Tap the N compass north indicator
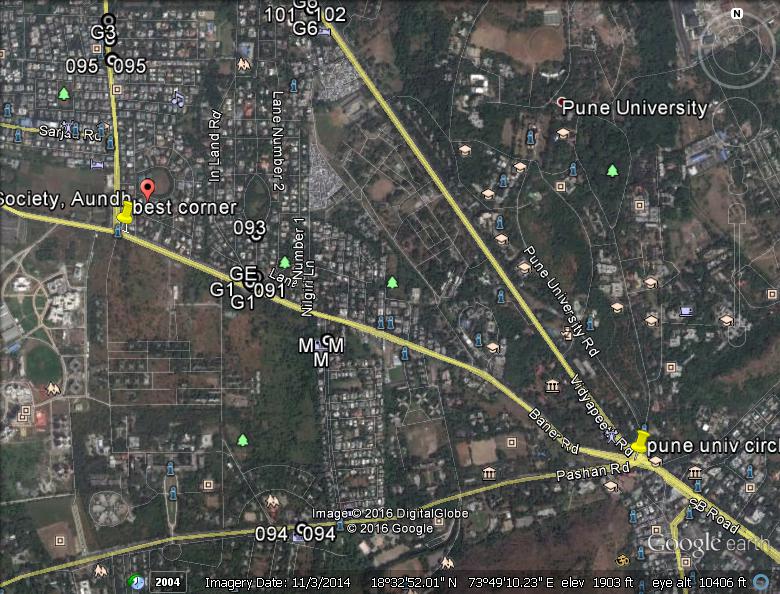Viewport: 780px width, 594px height. coord(737,14)
